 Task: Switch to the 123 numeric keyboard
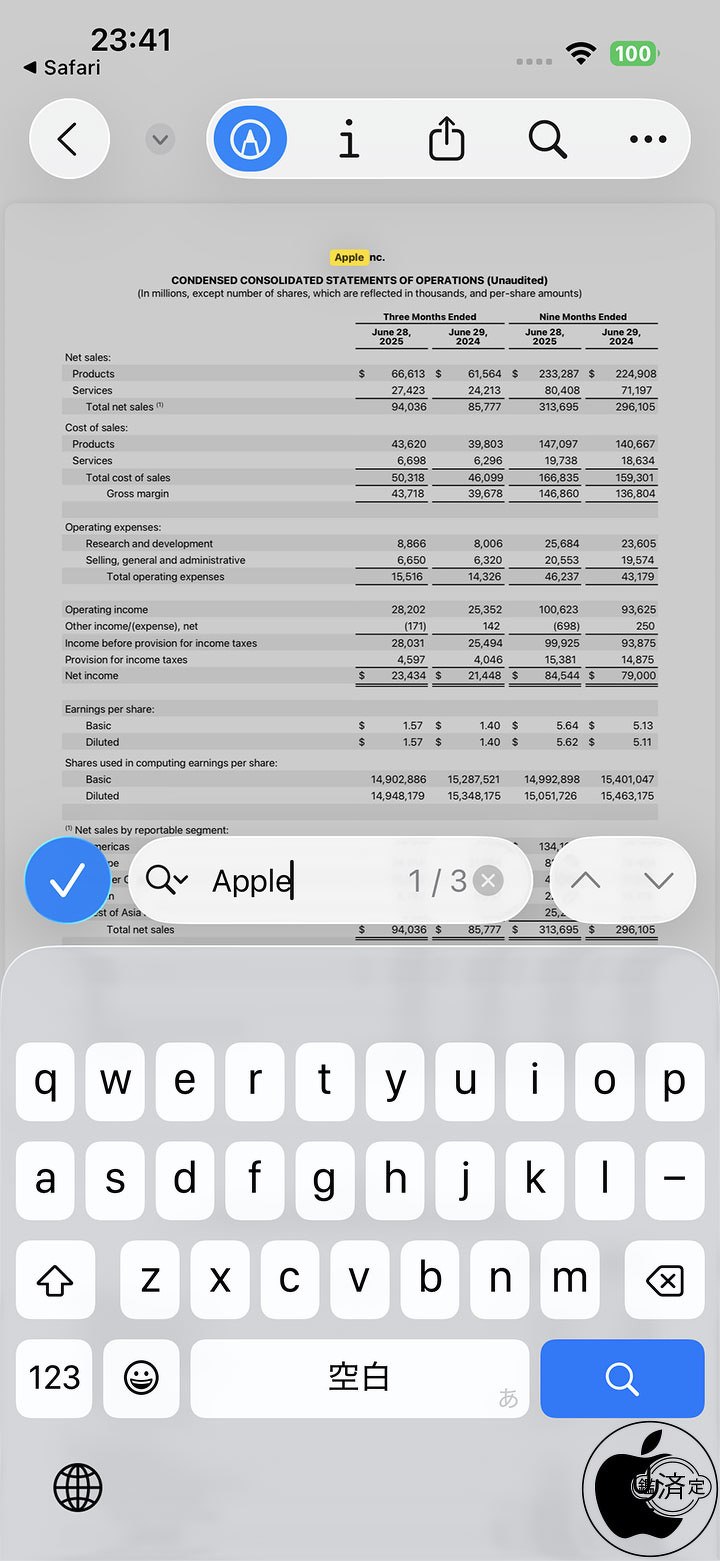(x=54, y=1378)
